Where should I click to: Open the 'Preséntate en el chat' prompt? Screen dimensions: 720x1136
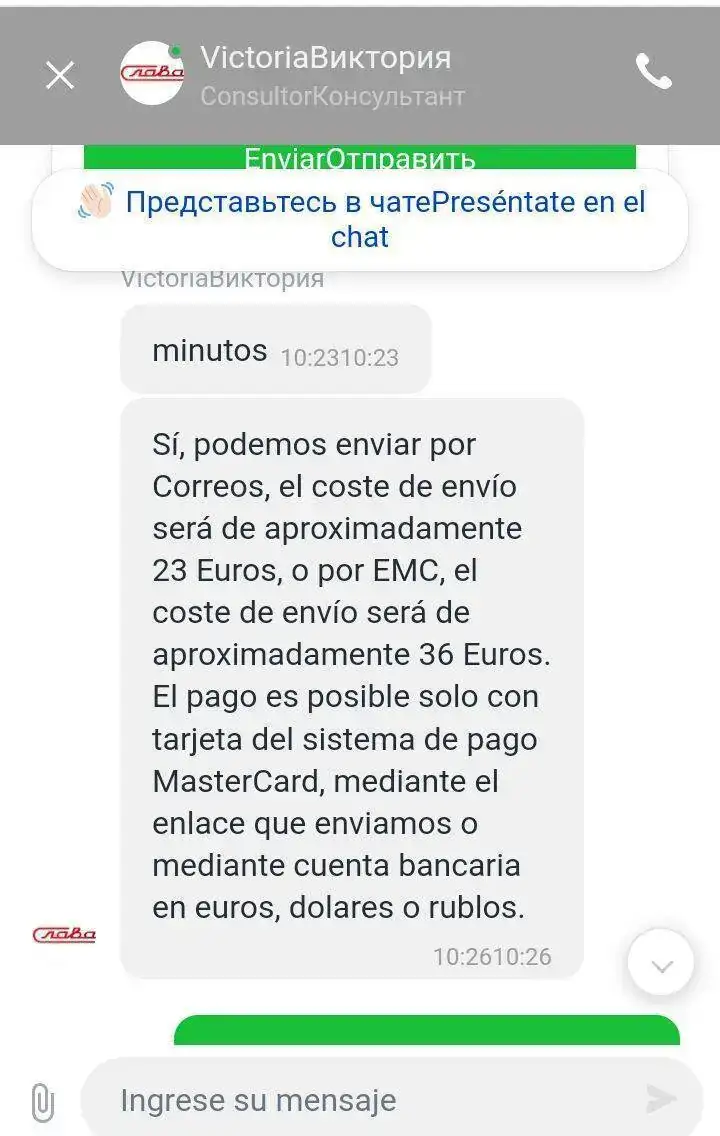pyautogui.click(x=360, y=219)
